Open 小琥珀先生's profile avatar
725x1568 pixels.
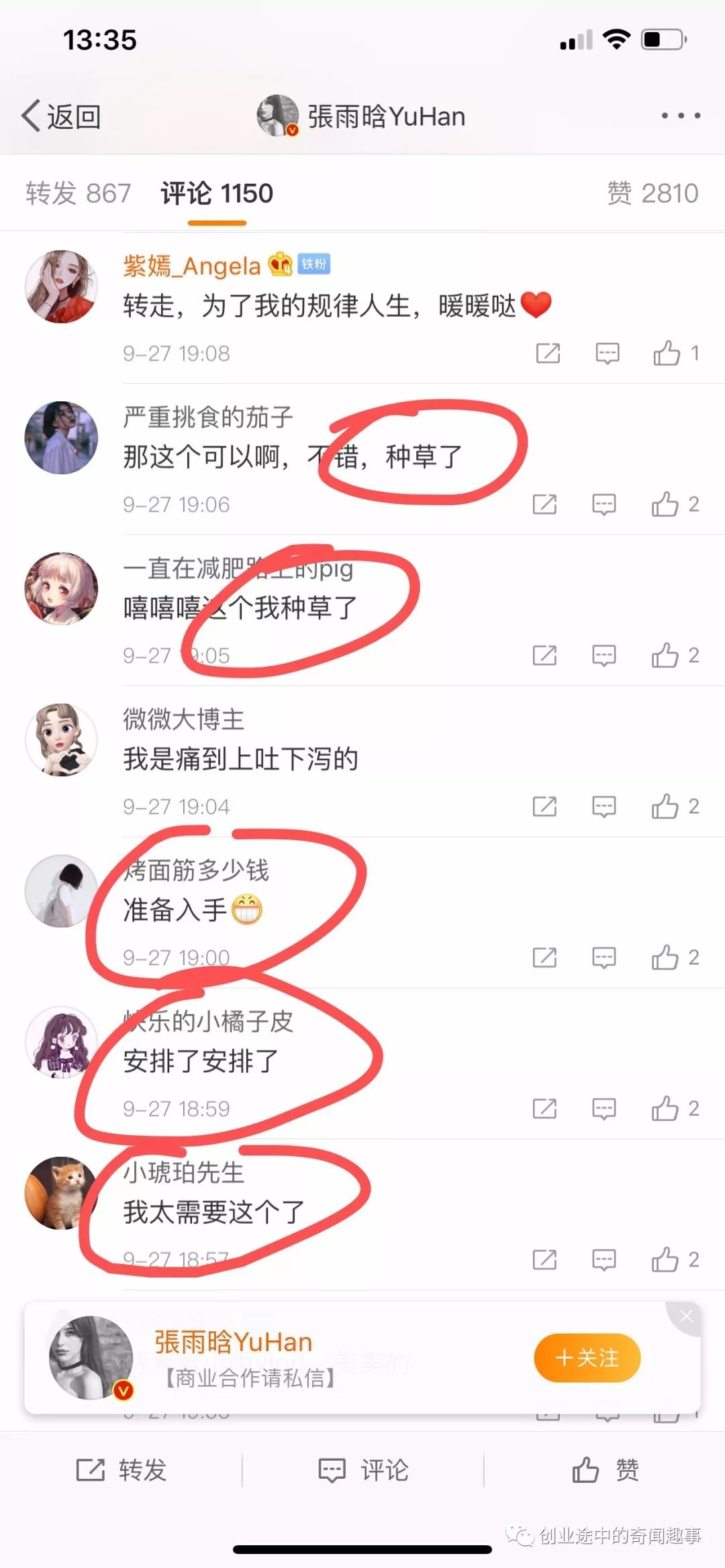tap(61, 1192)
